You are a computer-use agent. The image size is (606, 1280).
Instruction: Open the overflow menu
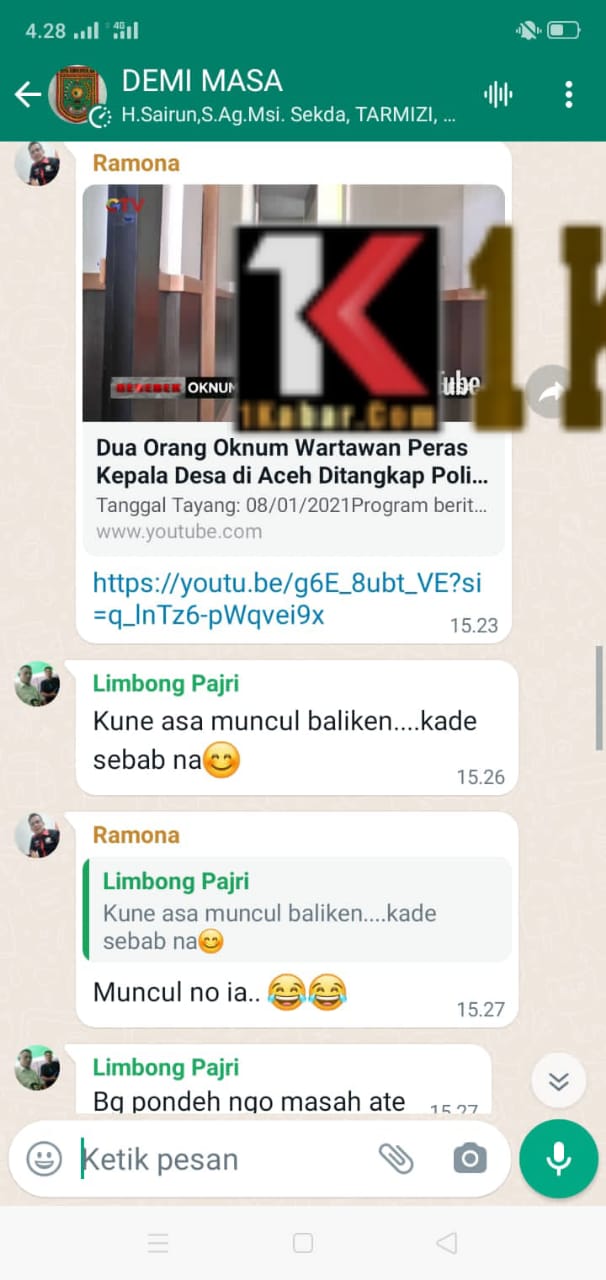568,95
